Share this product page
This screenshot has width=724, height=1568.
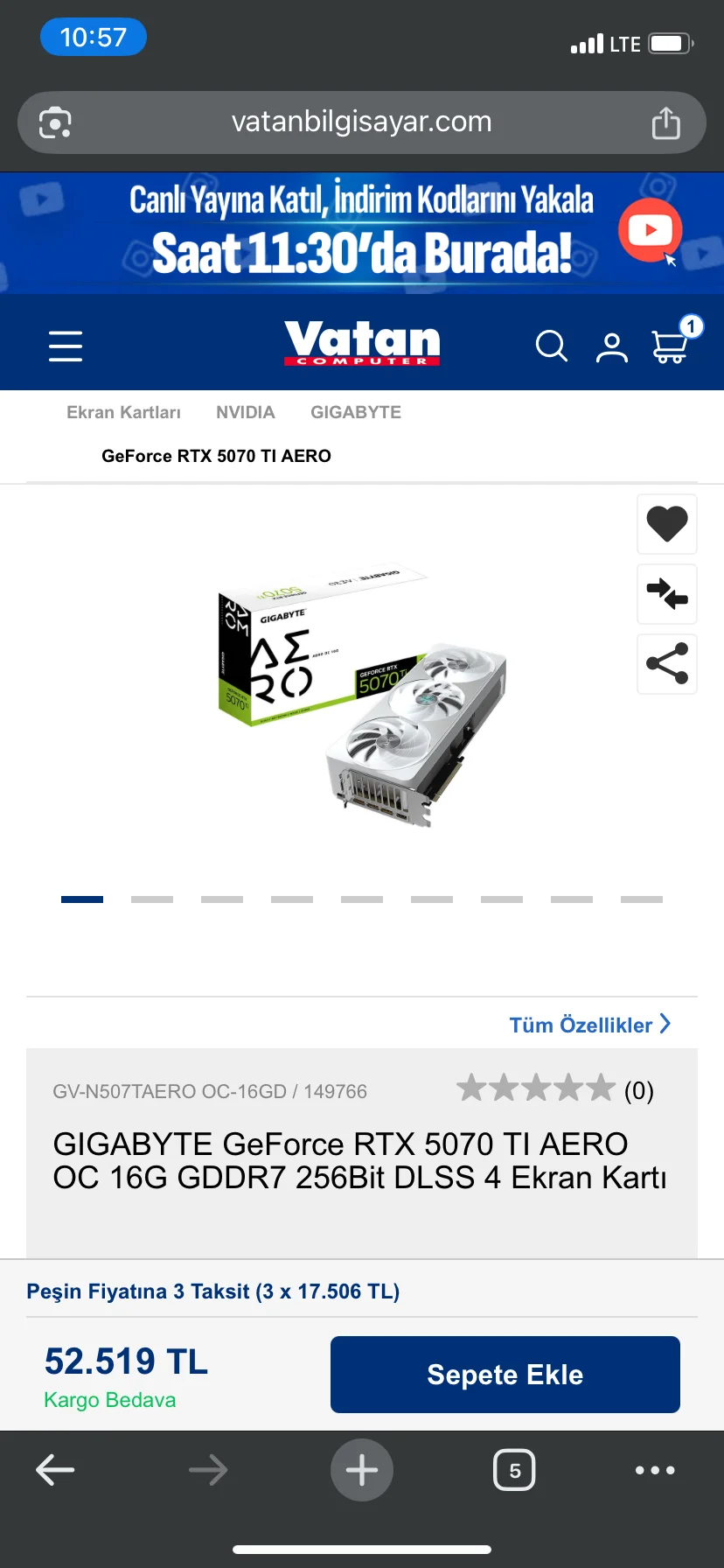pos(666,664)
